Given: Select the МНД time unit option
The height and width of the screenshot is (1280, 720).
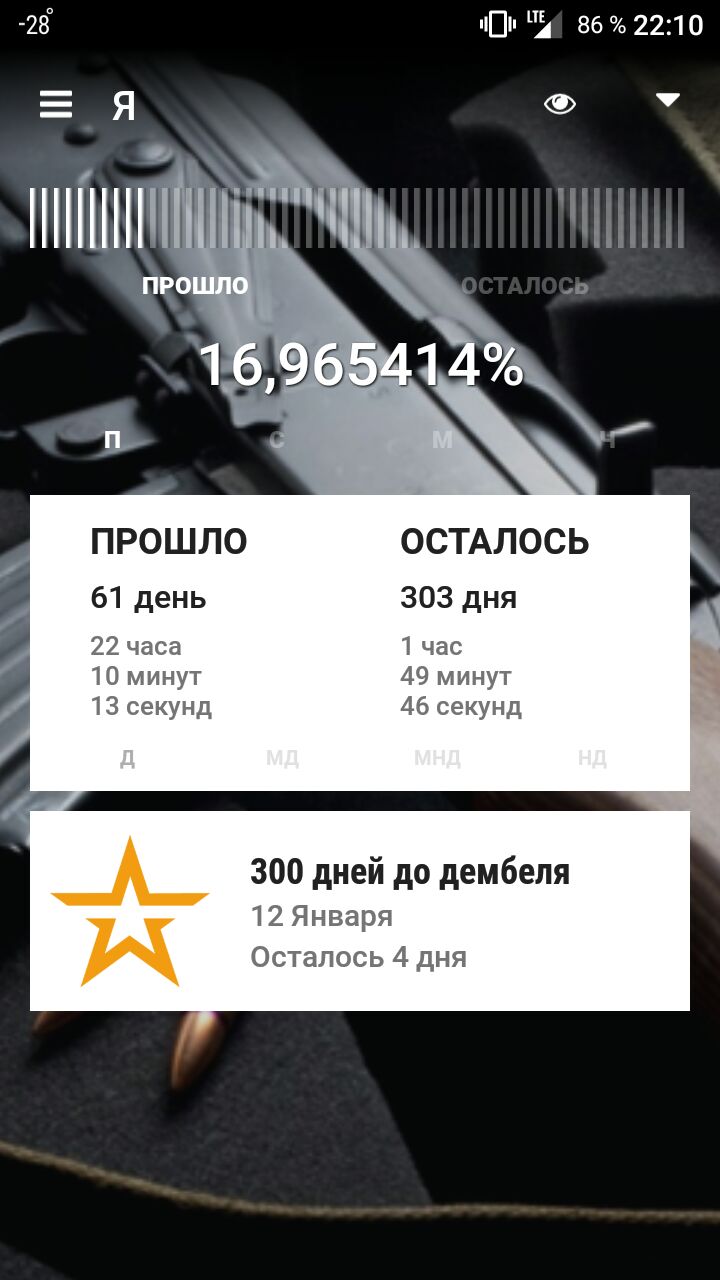Looking at the screenshot, I should coord(437,758).
